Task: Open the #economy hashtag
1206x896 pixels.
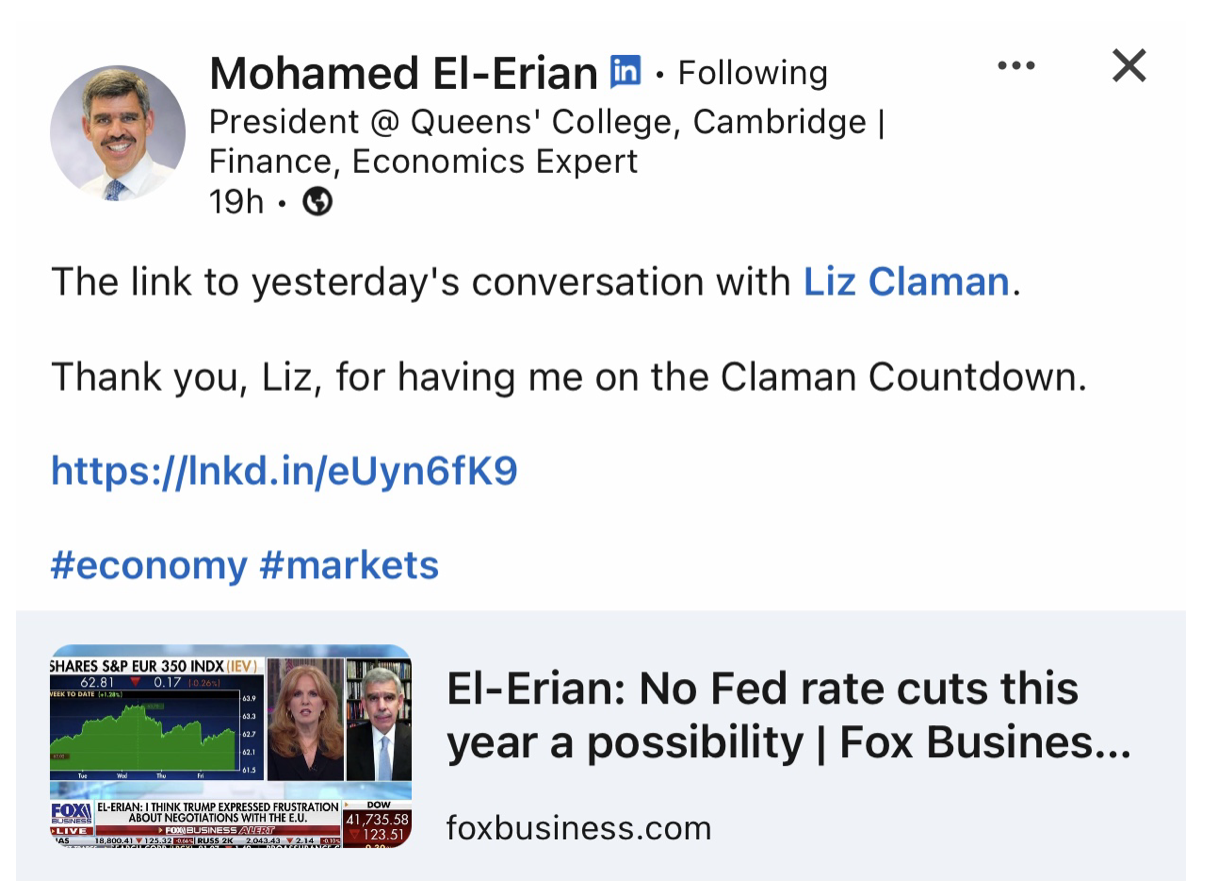Action: click(x=148, y=565)
